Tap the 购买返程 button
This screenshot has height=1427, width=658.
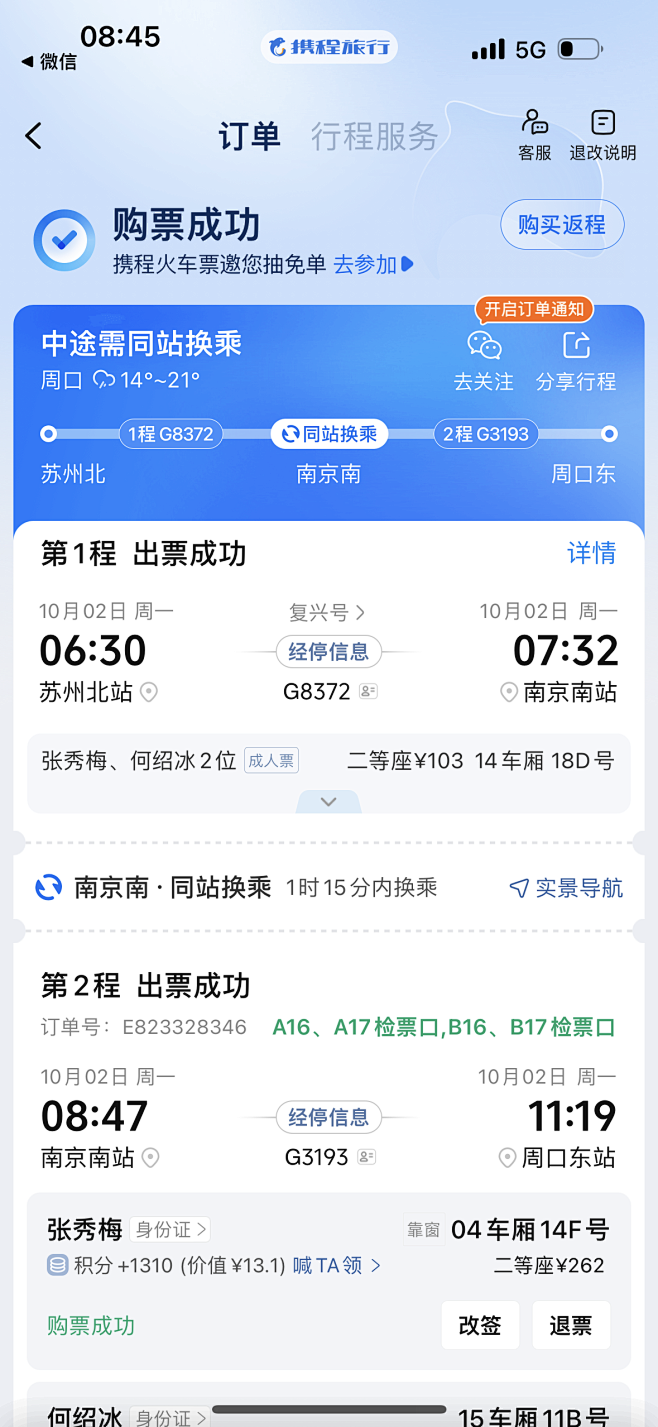[x=562, y=225]
